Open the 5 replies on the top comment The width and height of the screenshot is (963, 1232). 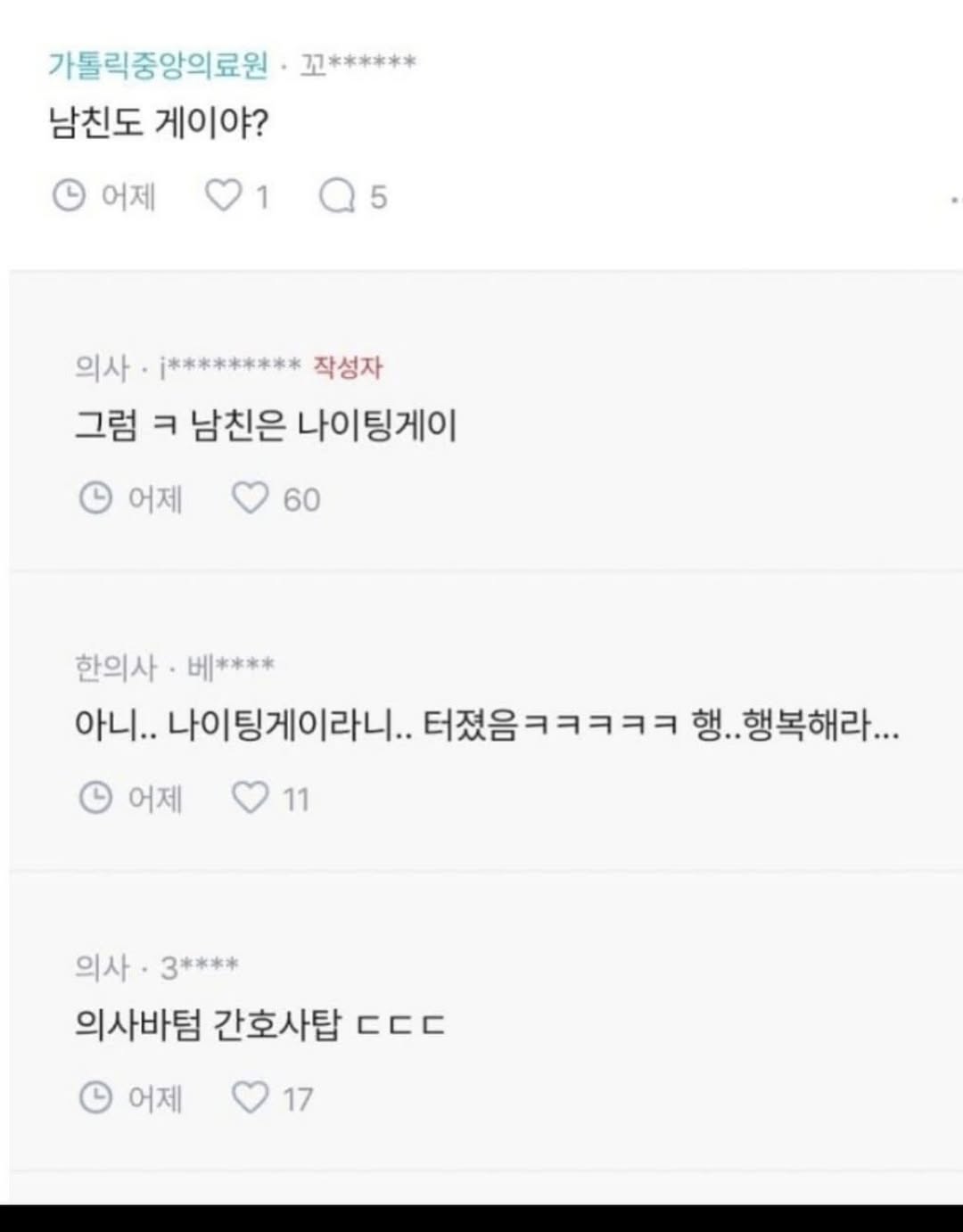(338, 196)
